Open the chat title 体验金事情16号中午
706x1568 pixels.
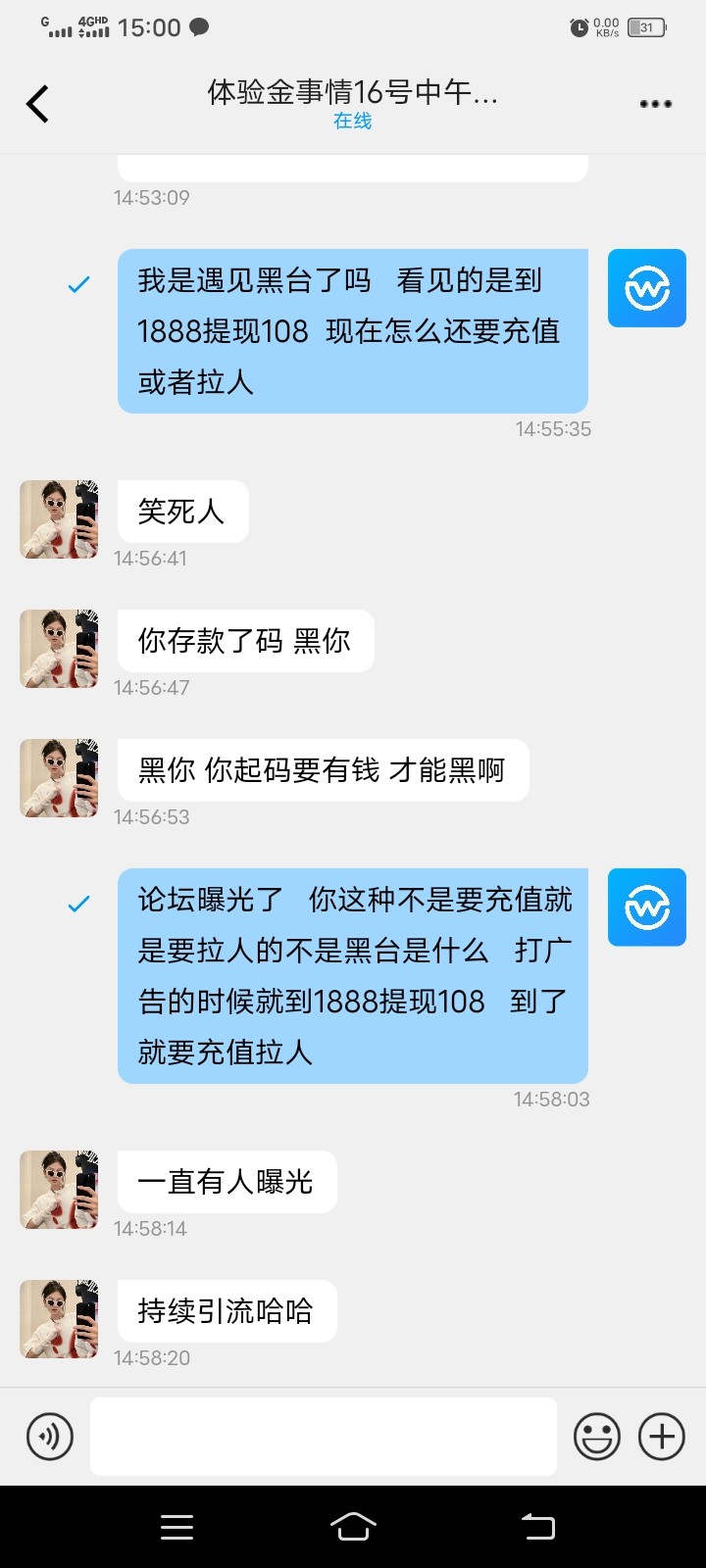tap(353, 93)
